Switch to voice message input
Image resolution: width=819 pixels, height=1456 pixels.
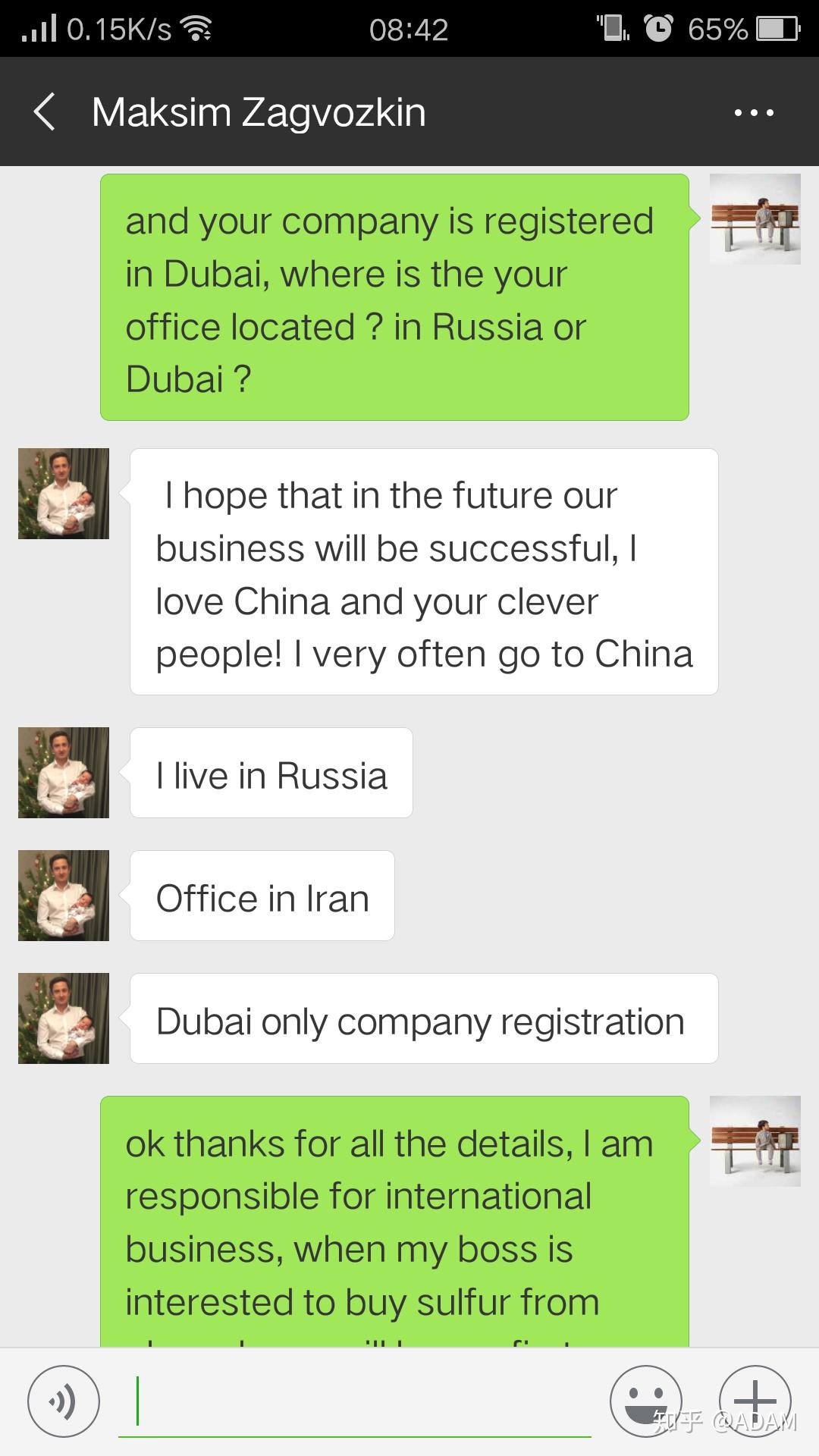(x=64, y=1401)
